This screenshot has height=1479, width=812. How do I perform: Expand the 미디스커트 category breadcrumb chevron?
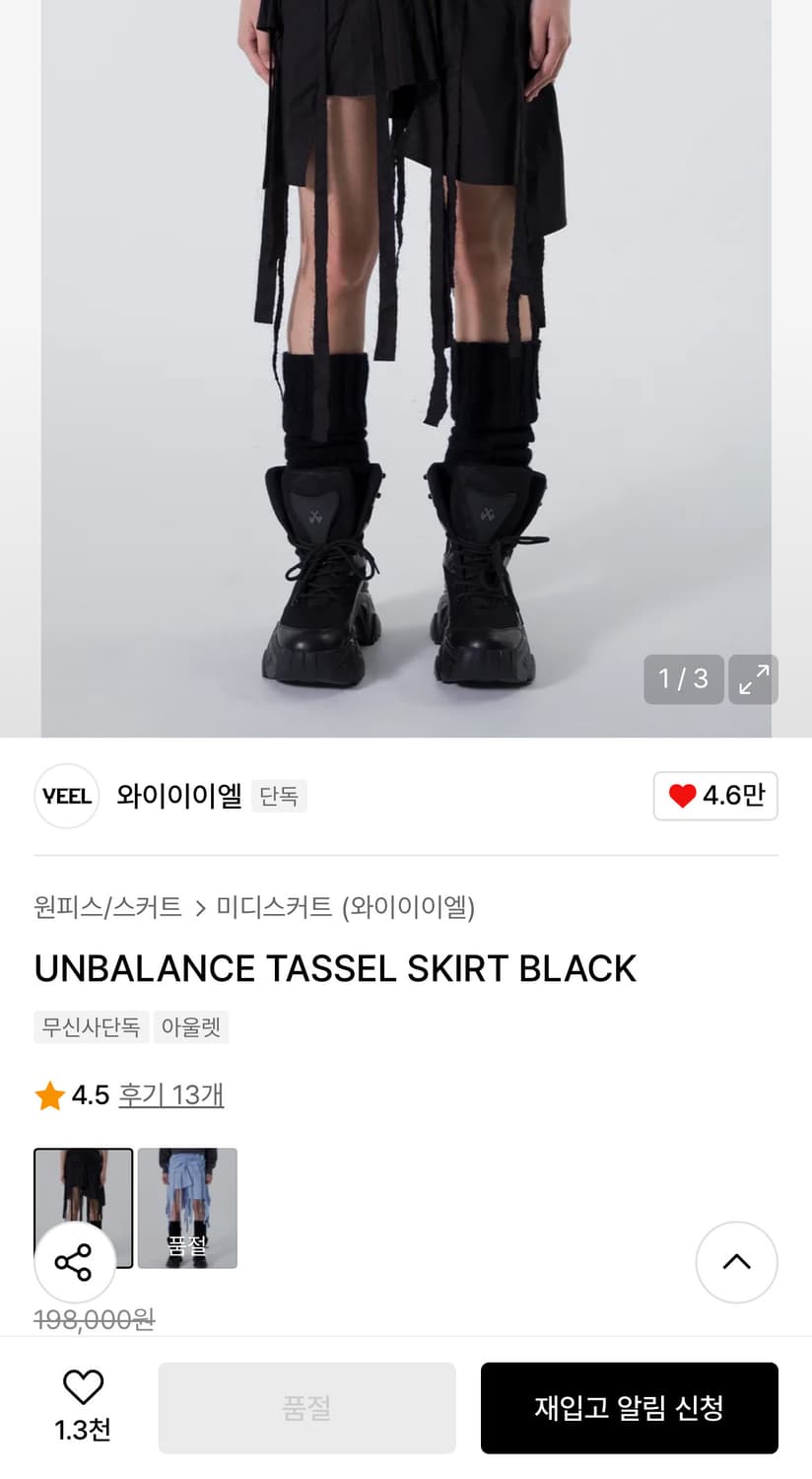click(x=202, y=908)
